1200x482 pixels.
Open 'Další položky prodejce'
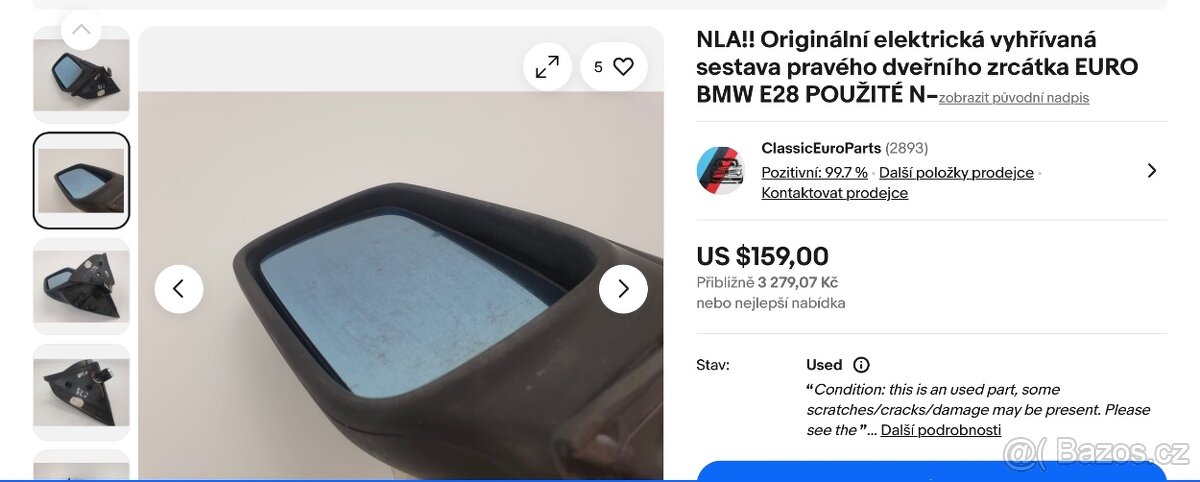coord(956,172)
